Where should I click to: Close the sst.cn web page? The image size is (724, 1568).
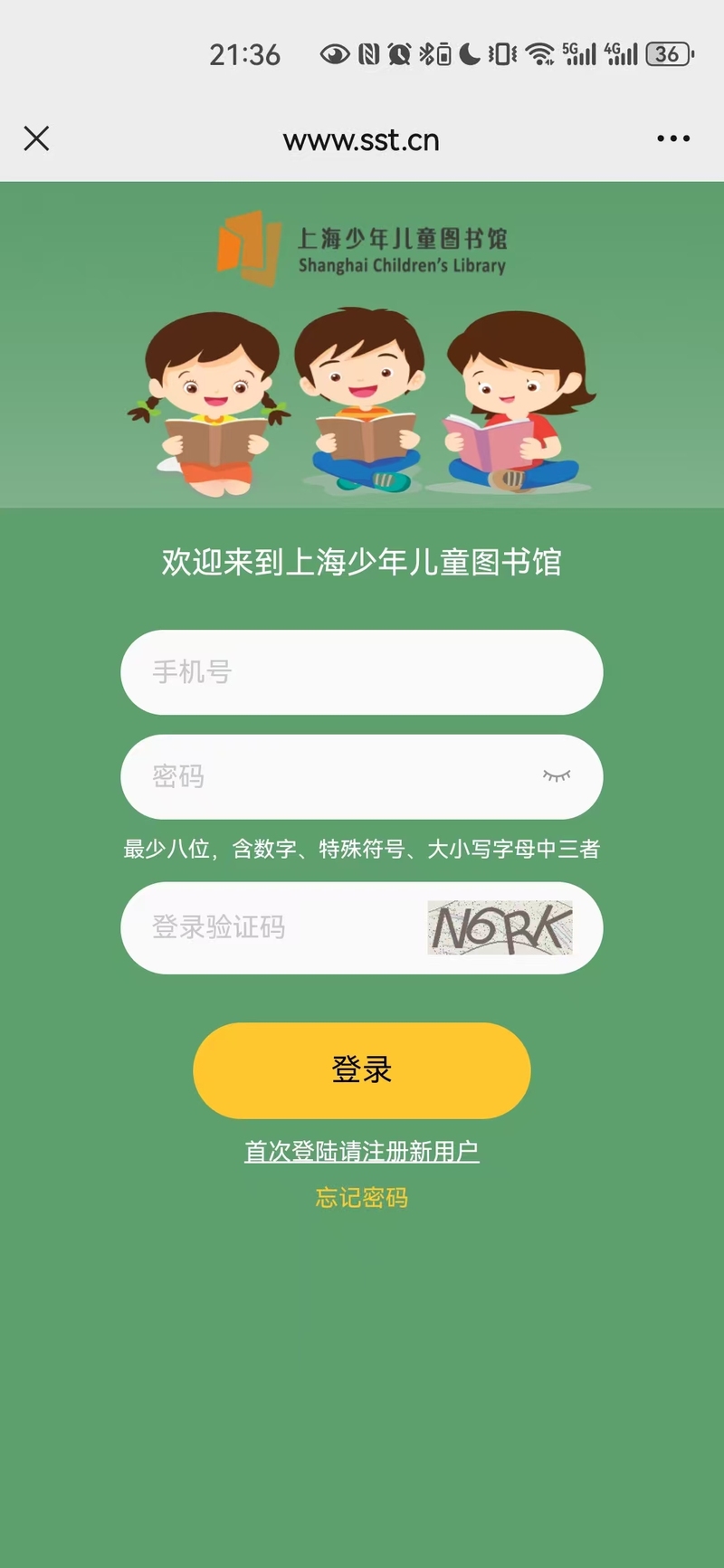(36, 138)
